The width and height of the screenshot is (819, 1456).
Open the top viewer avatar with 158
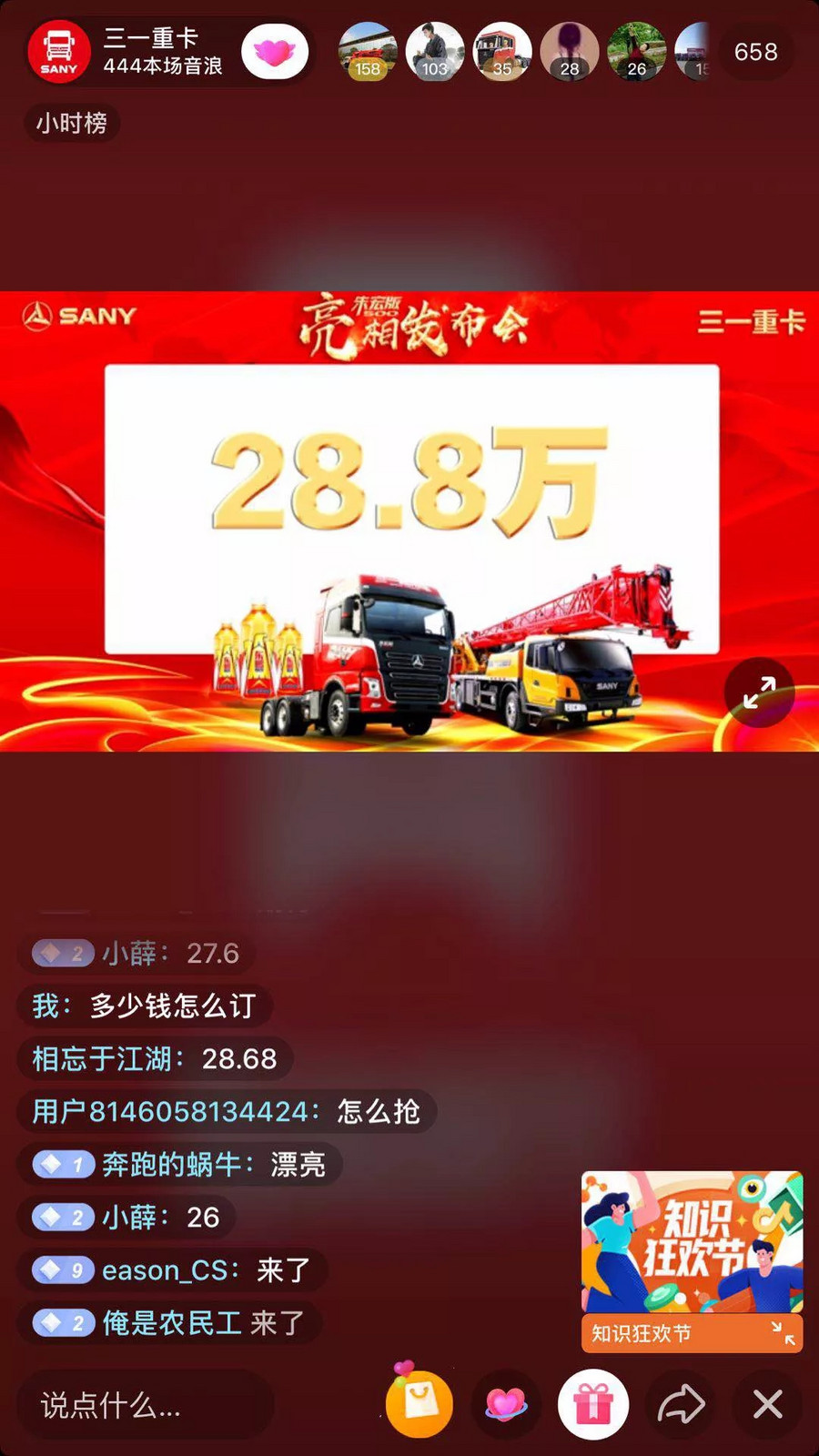click(x=368, y=51)
